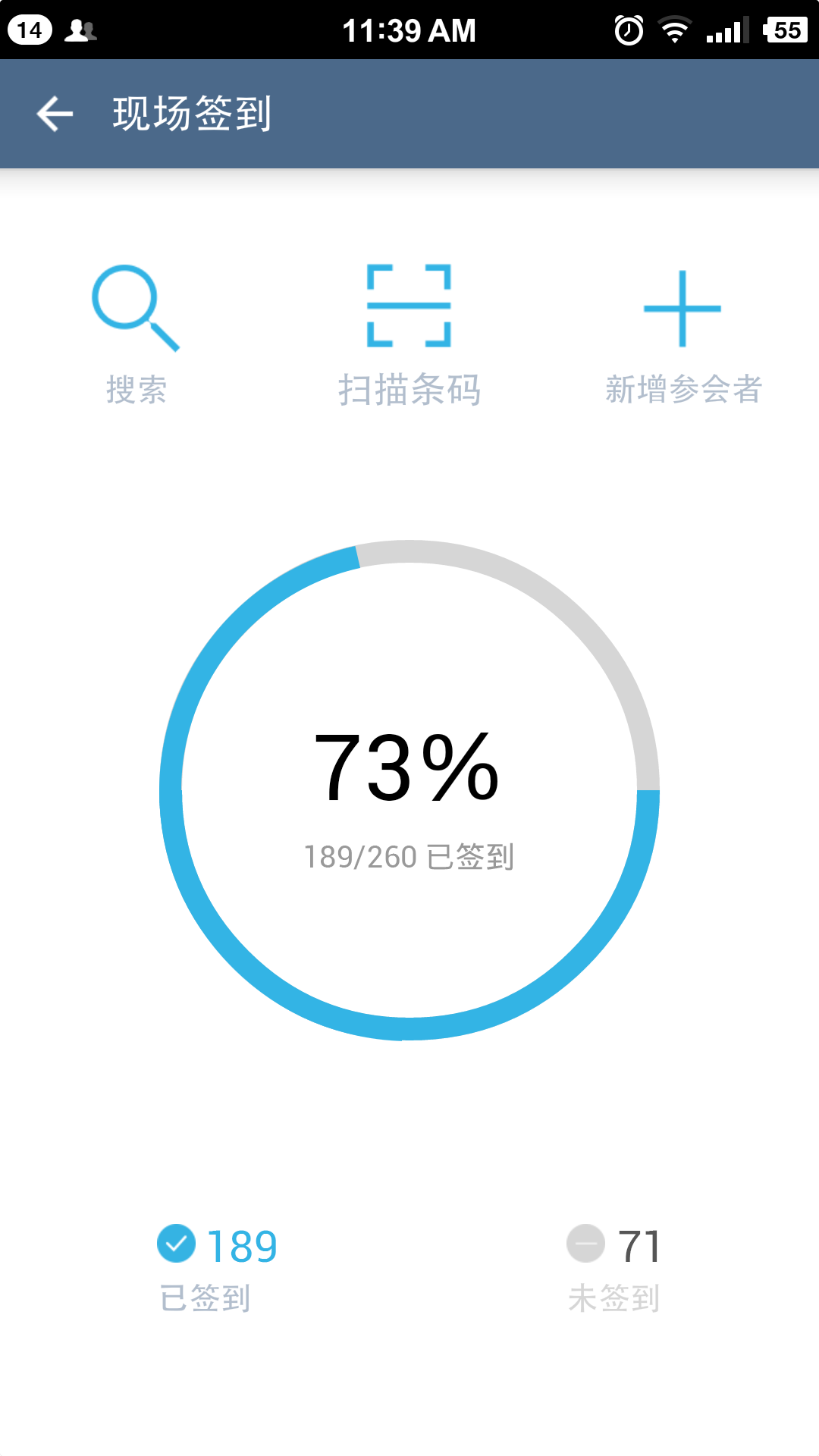The height and width of the screenshot is (1456, 819).
Task: Go back from 现场签到 screen
Action: (55, 114)
